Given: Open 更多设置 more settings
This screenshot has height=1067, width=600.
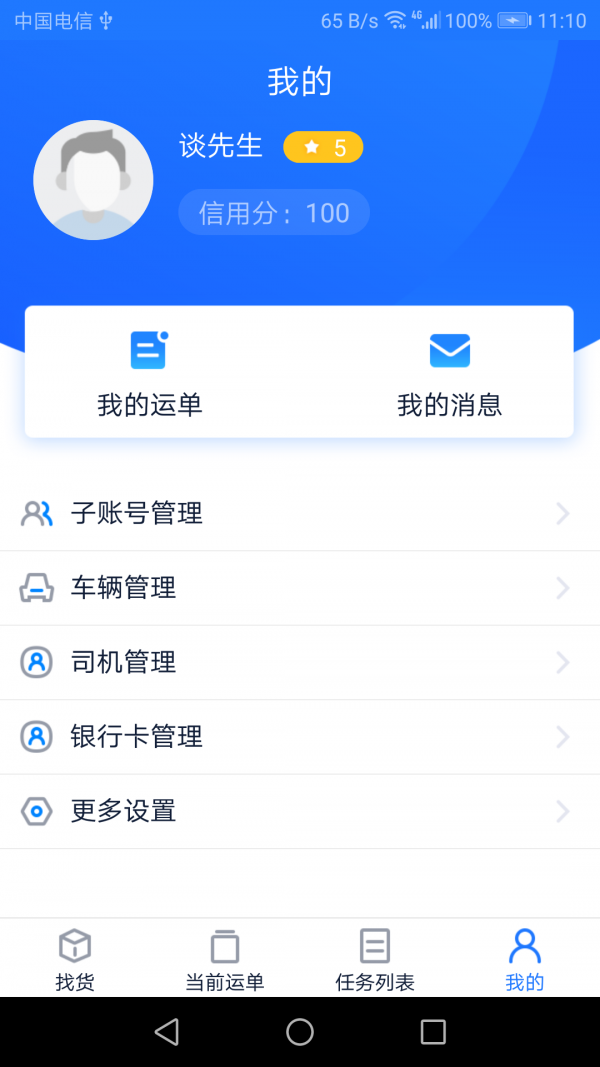Looking at the screenshot, I should tap(299, 811).
